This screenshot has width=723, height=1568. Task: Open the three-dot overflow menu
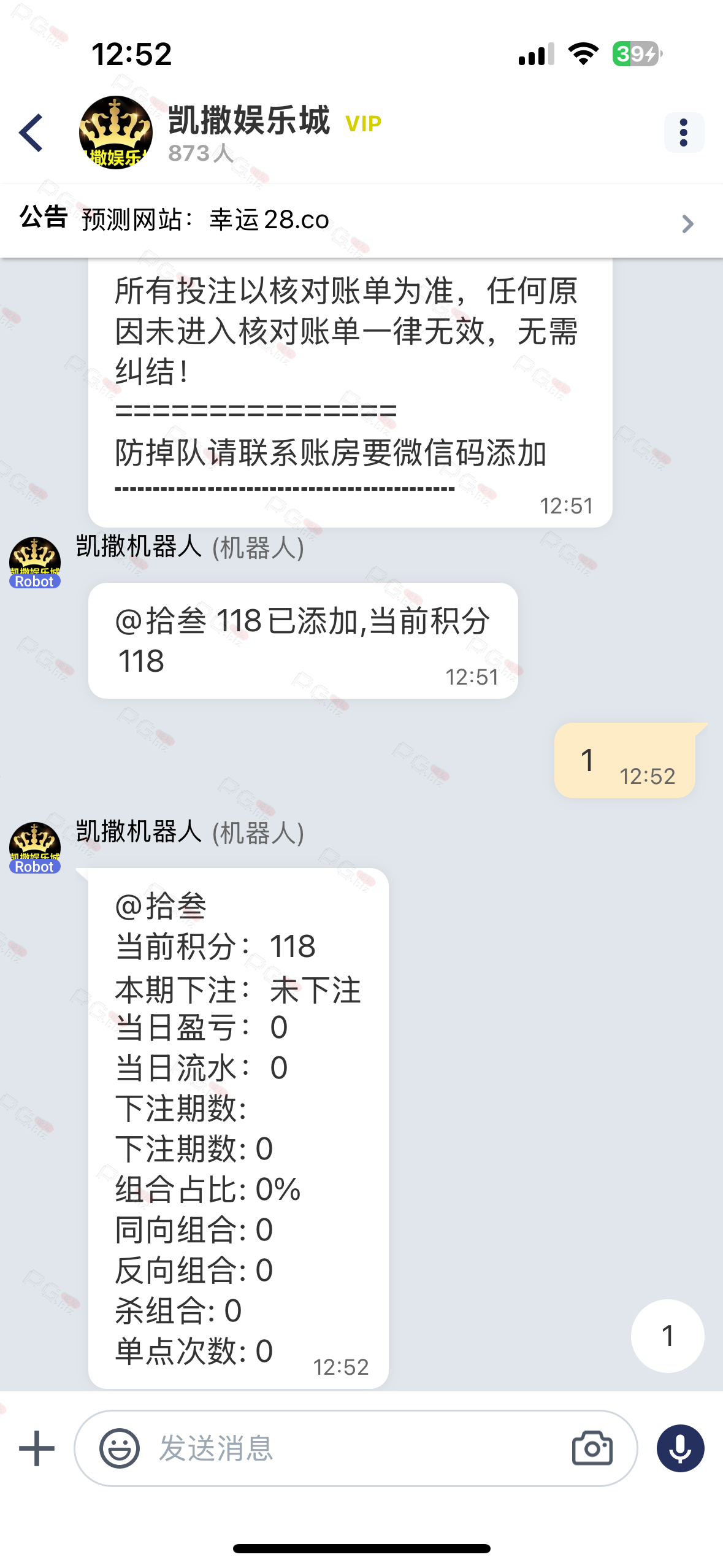684,133
